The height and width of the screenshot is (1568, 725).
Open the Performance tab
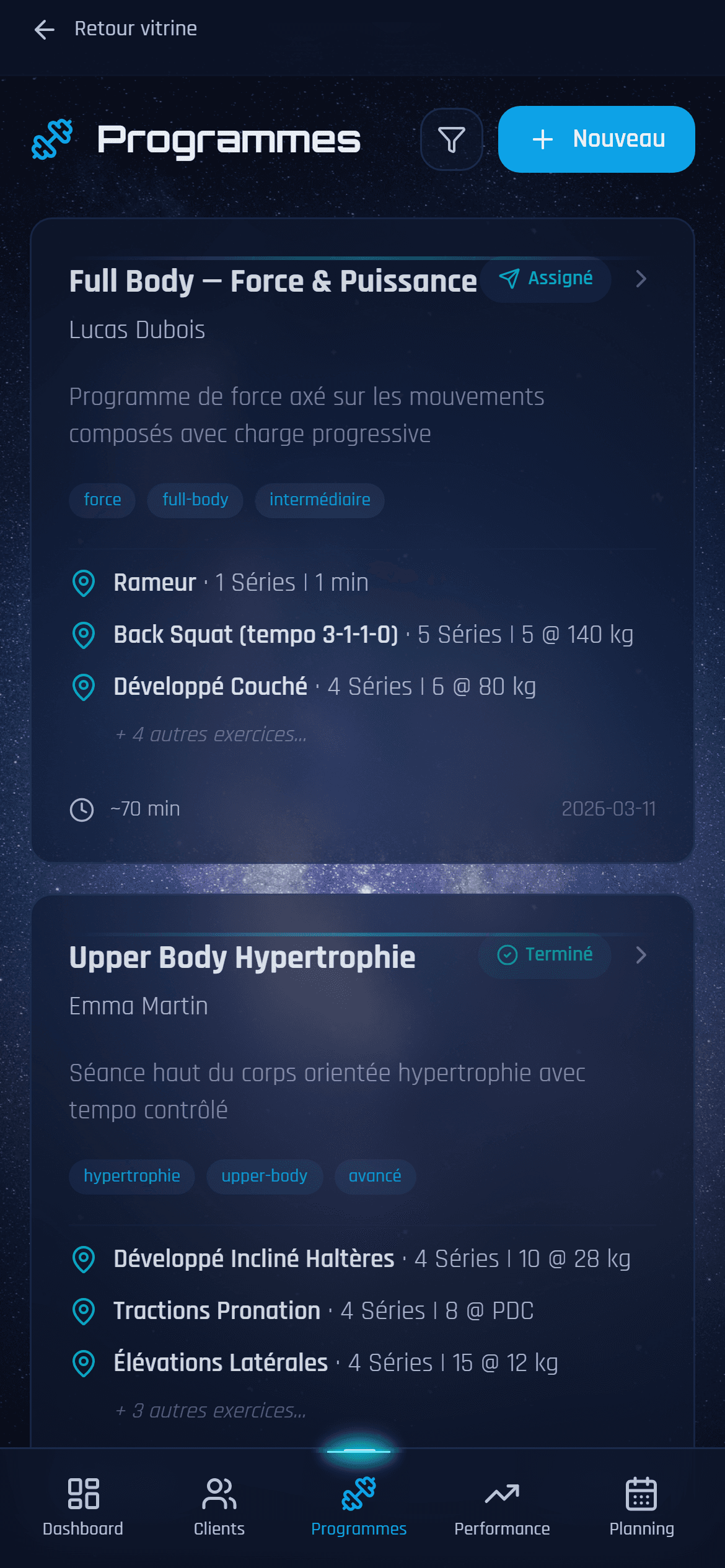tap(502, 1507)
